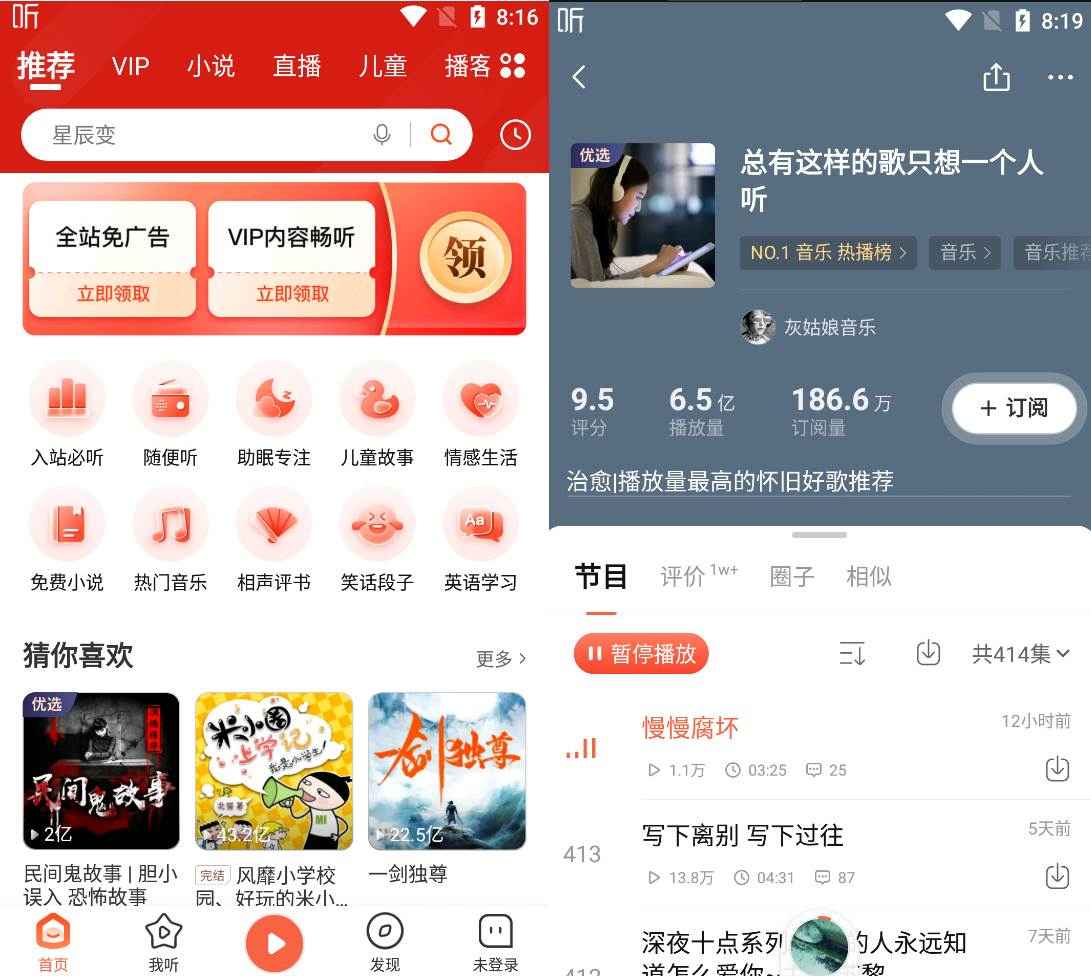This screenshot has width=1091, height=976.
Task: Open the all categories grid icon
Action: 512,66
